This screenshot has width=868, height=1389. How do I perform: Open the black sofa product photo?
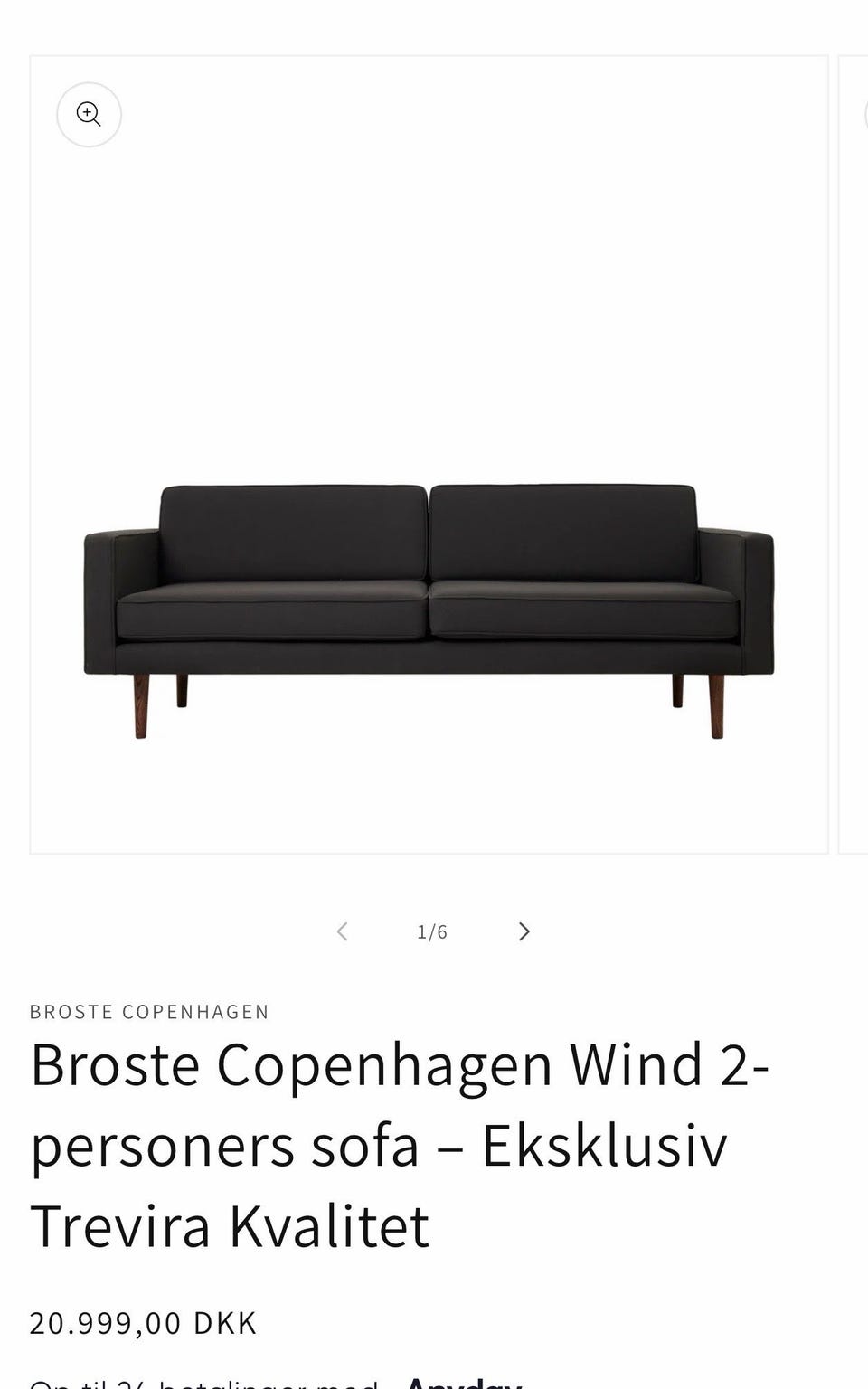point(429,606)
